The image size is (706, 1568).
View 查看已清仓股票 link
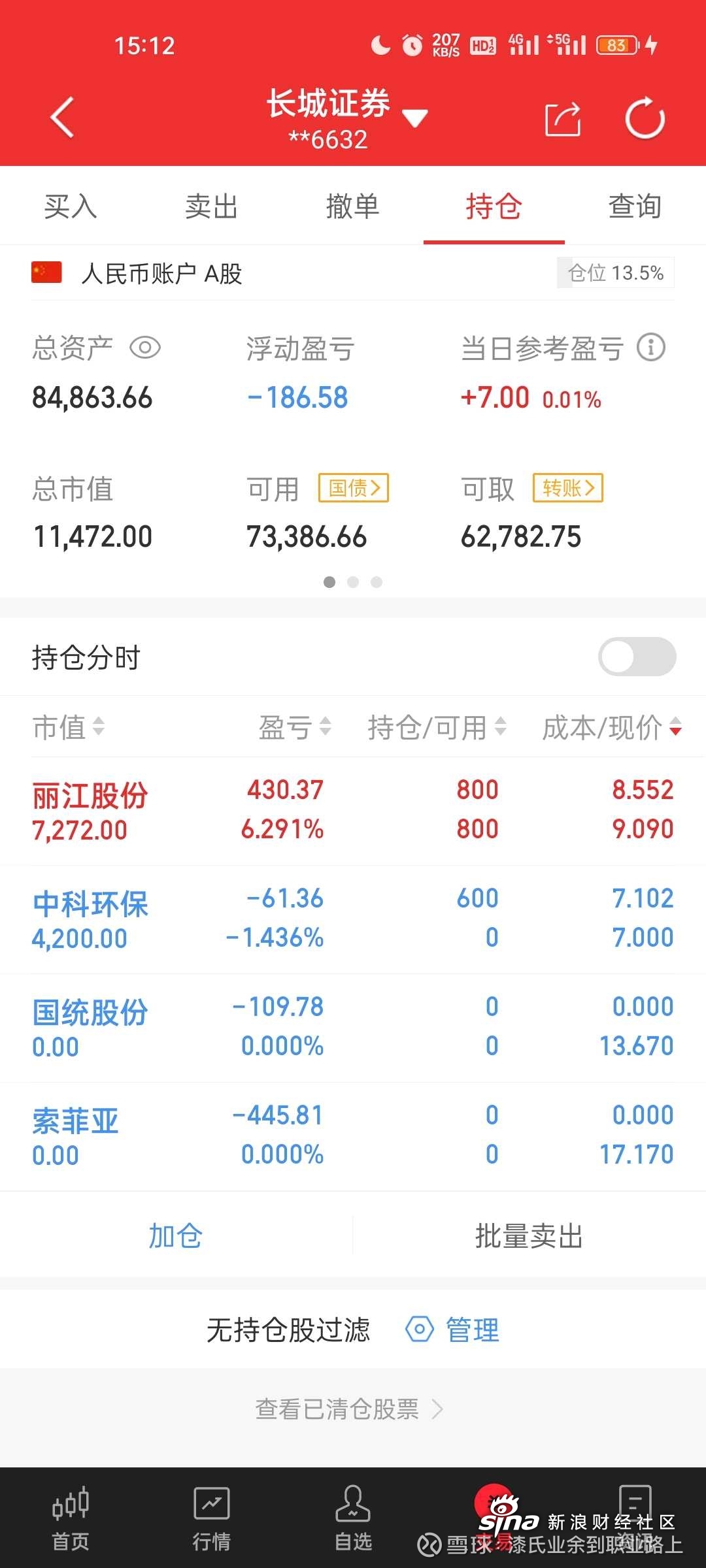pos(349,1409)
